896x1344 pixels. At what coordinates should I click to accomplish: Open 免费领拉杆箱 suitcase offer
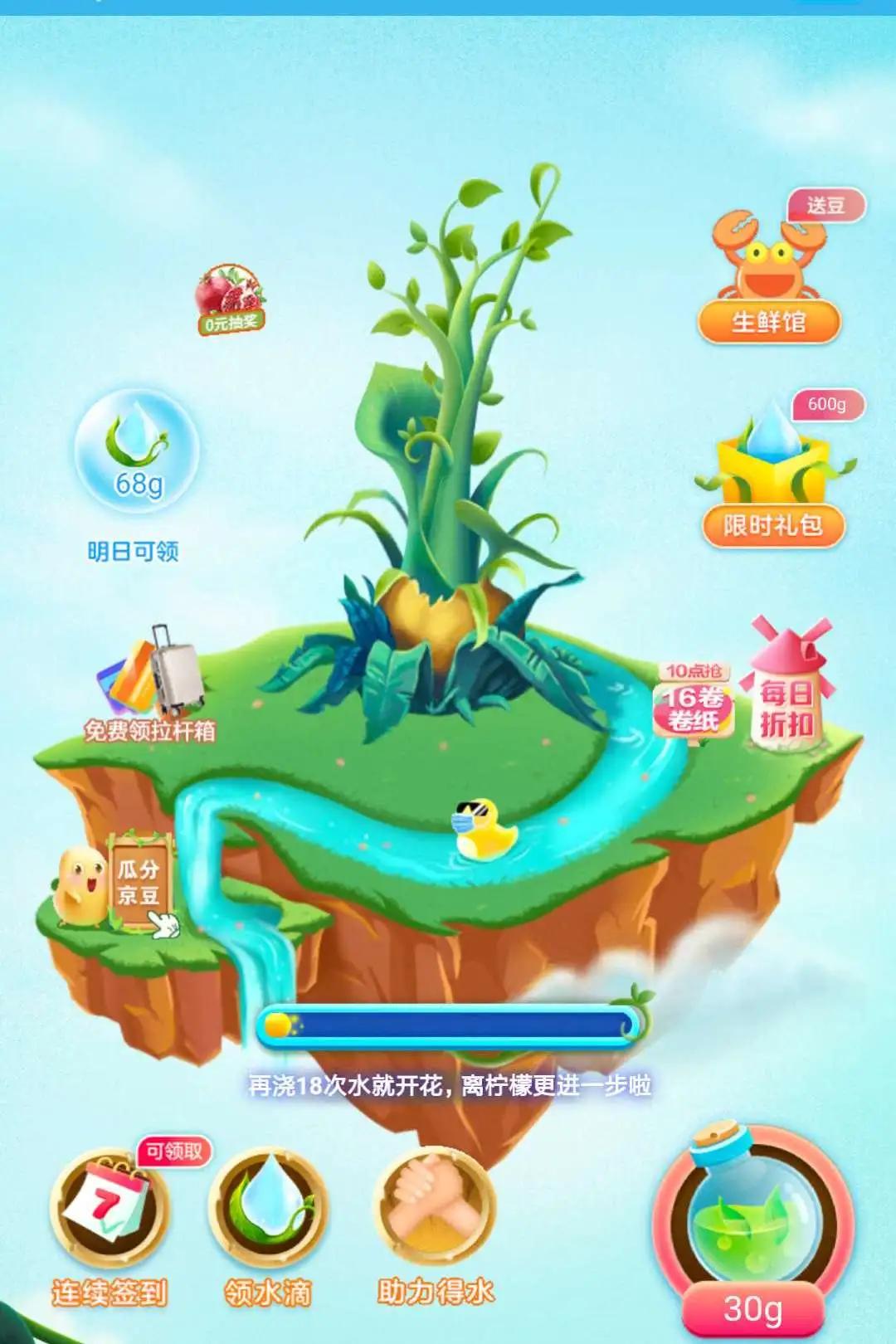149,689
